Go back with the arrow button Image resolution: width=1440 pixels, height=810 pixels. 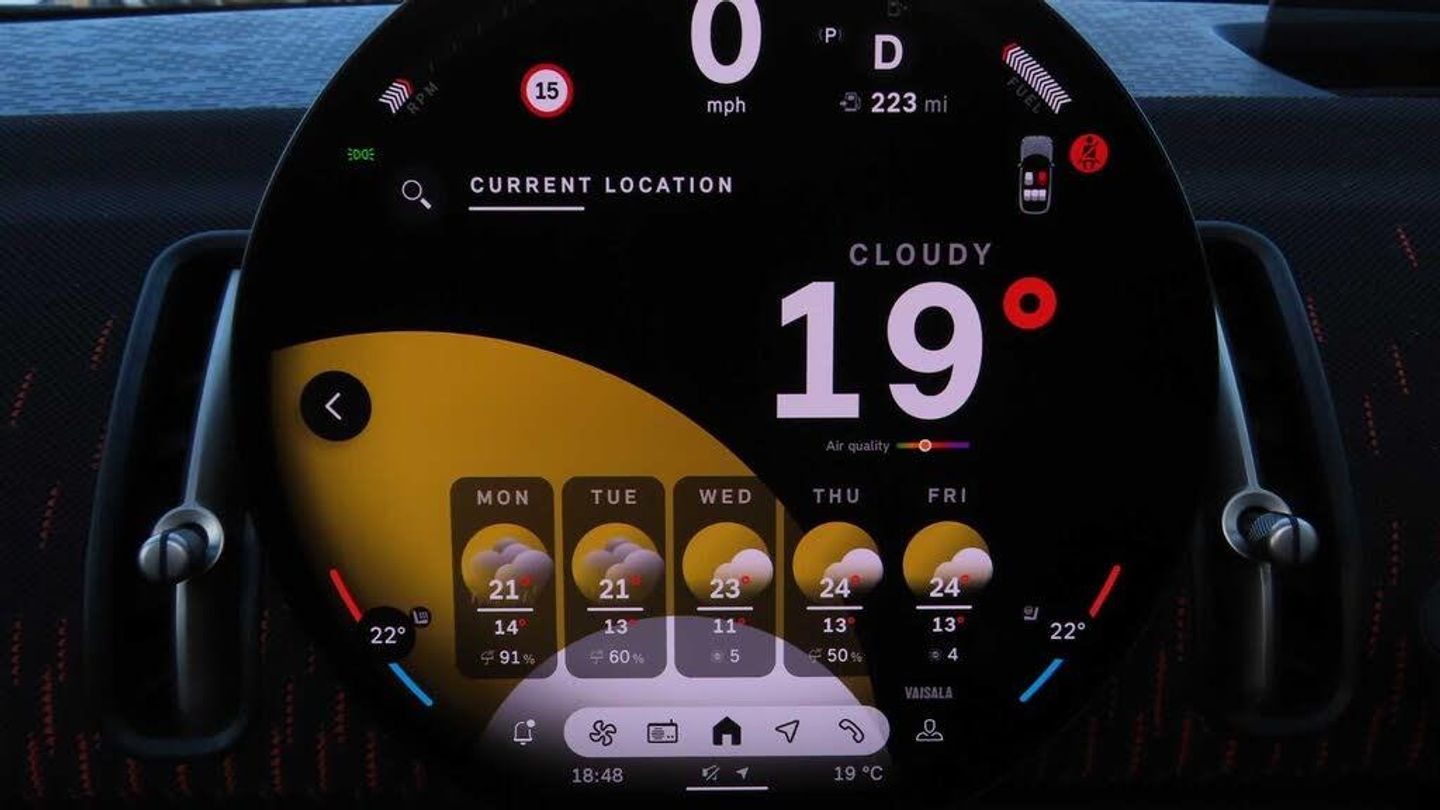pyautogui.click(x=335, y=407)
